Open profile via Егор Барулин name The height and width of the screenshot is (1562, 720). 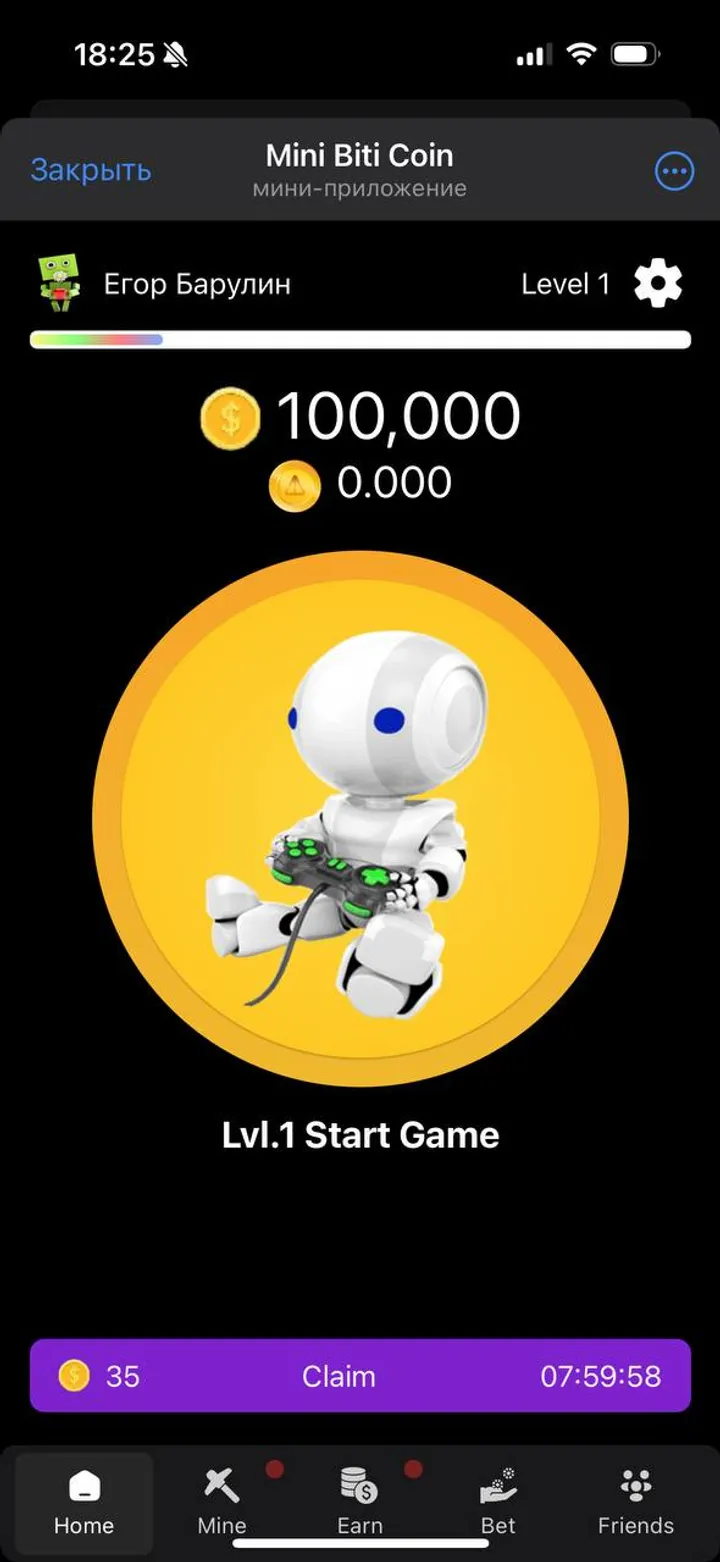[197, 283]
